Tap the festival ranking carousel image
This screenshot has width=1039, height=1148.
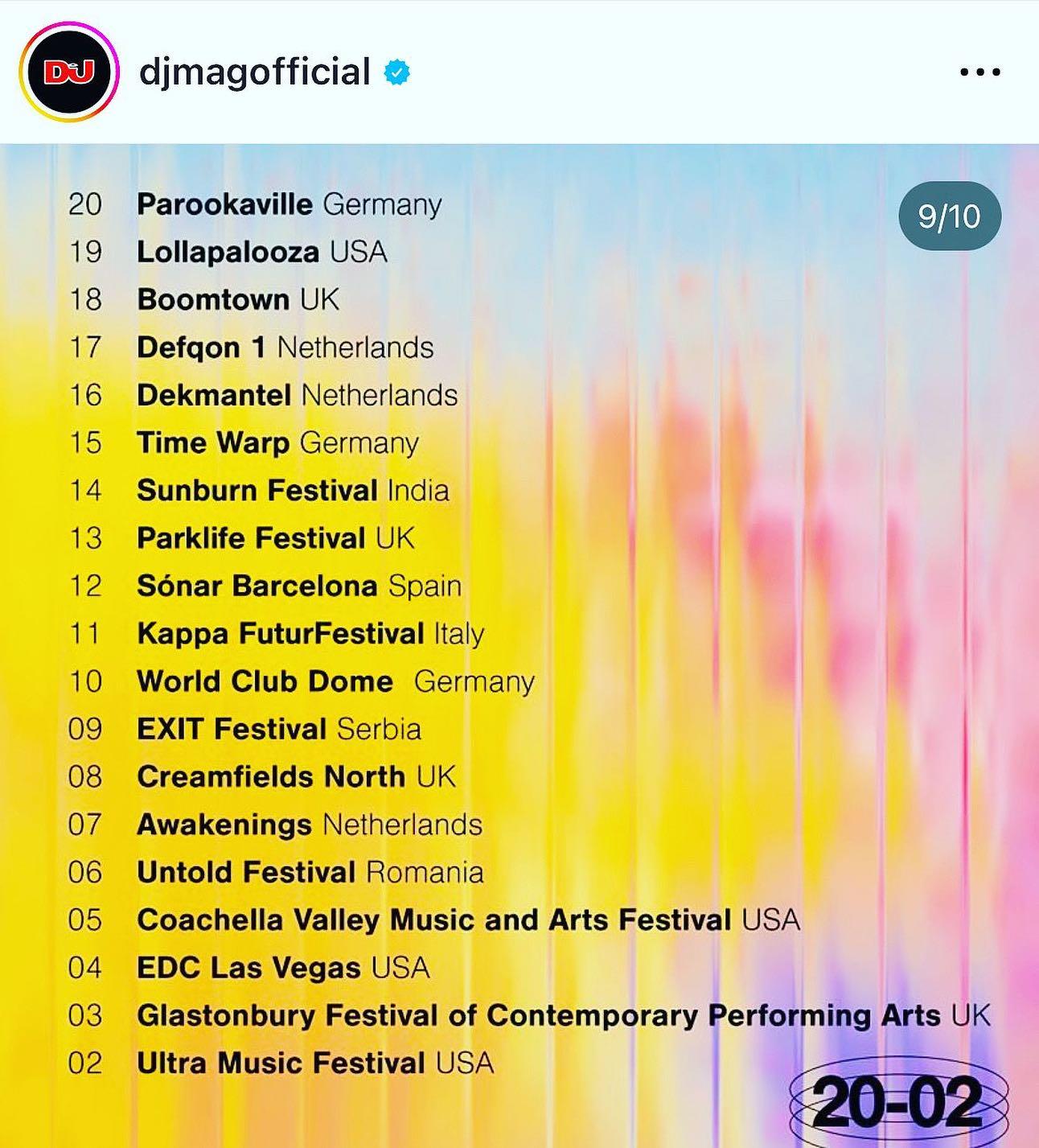[519, 644]
